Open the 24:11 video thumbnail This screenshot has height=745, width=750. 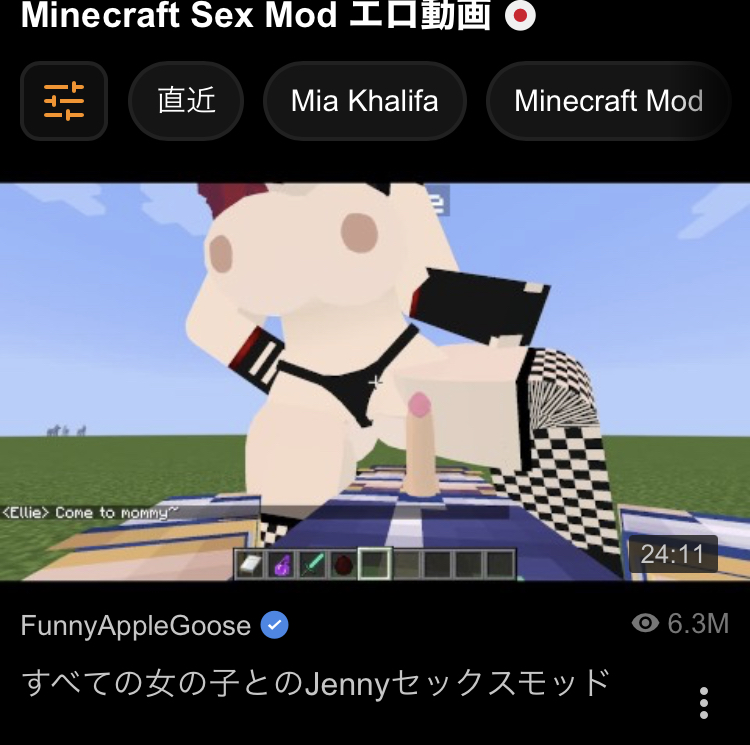click(375, 380)
